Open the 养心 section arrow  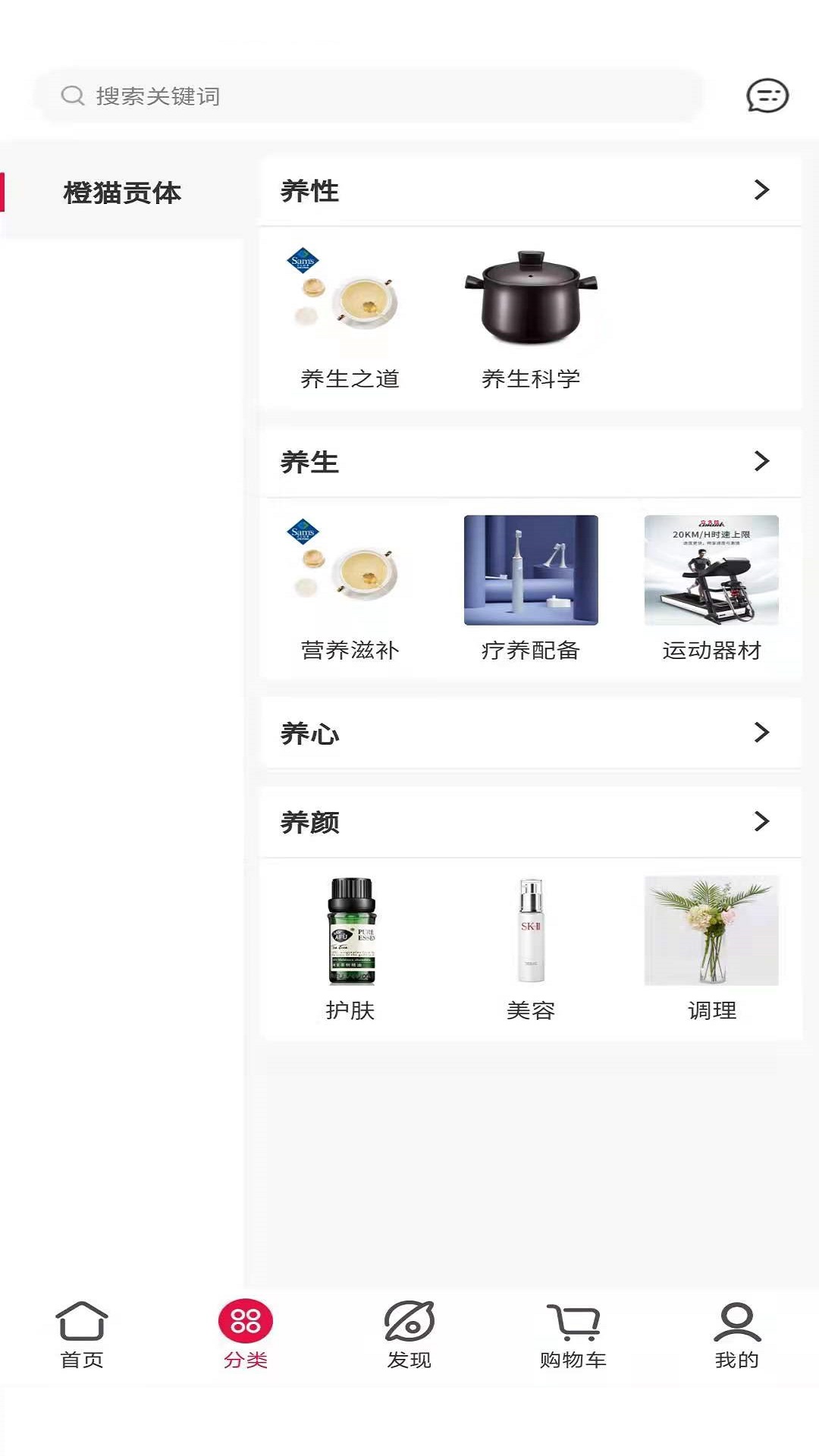(761, 733)
